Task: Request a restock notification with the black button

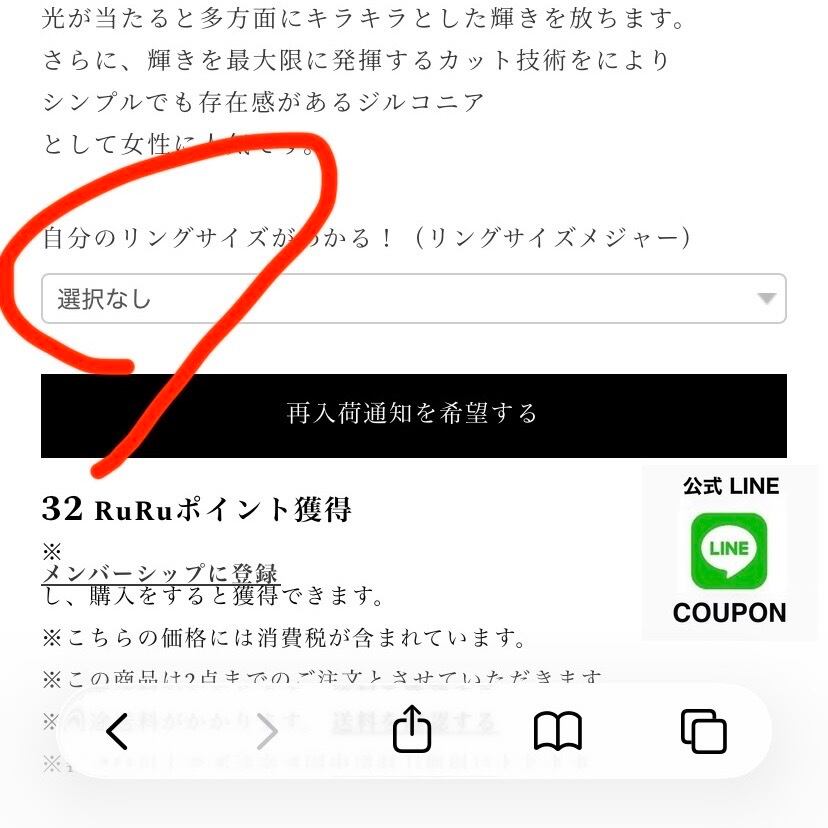Action: [x=413, y=416]
